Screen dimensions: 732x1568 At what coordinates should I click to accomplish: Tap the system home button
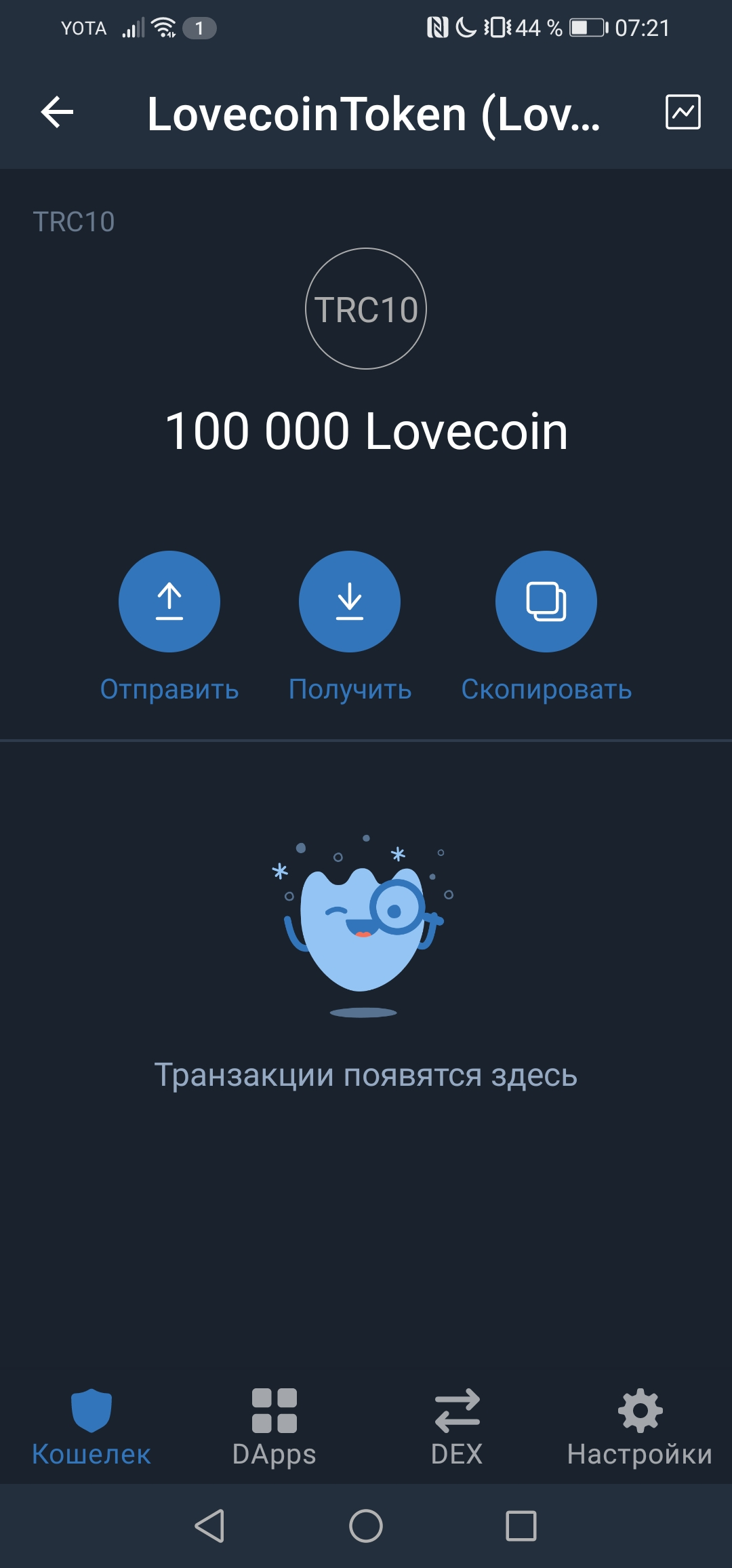click(x=366, y=1526)
